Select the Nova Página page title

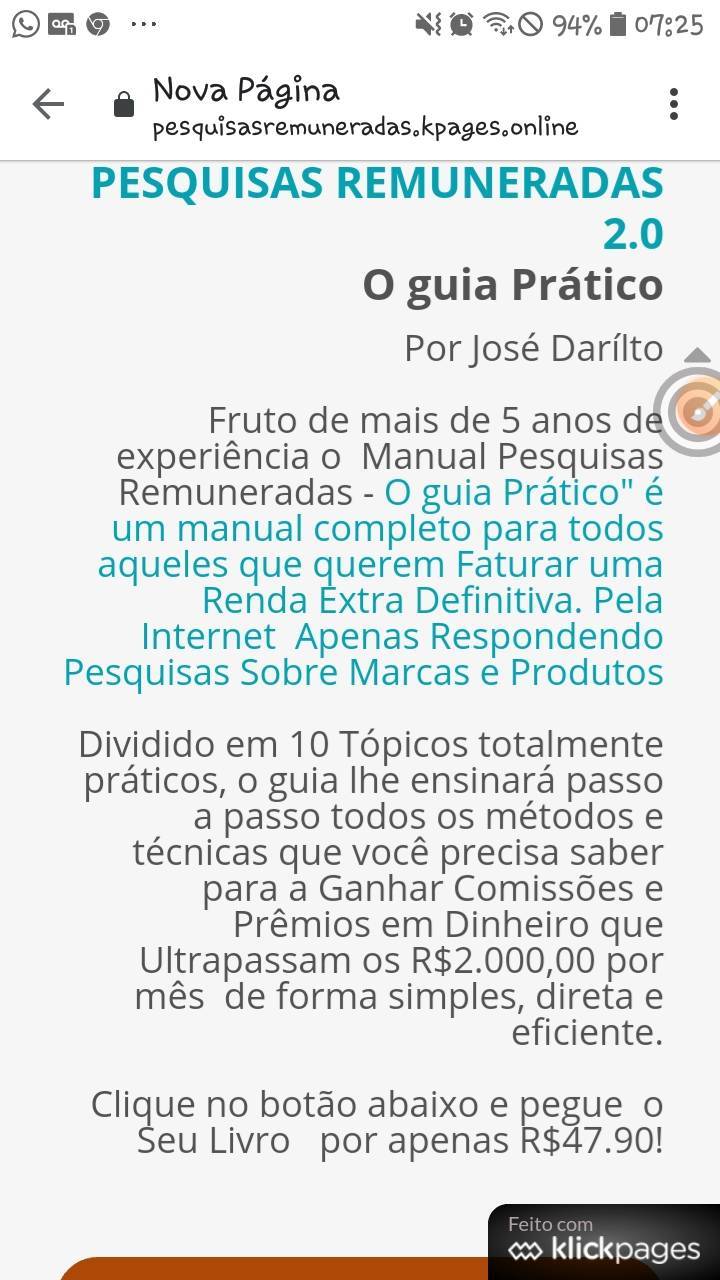click(244, 90)
